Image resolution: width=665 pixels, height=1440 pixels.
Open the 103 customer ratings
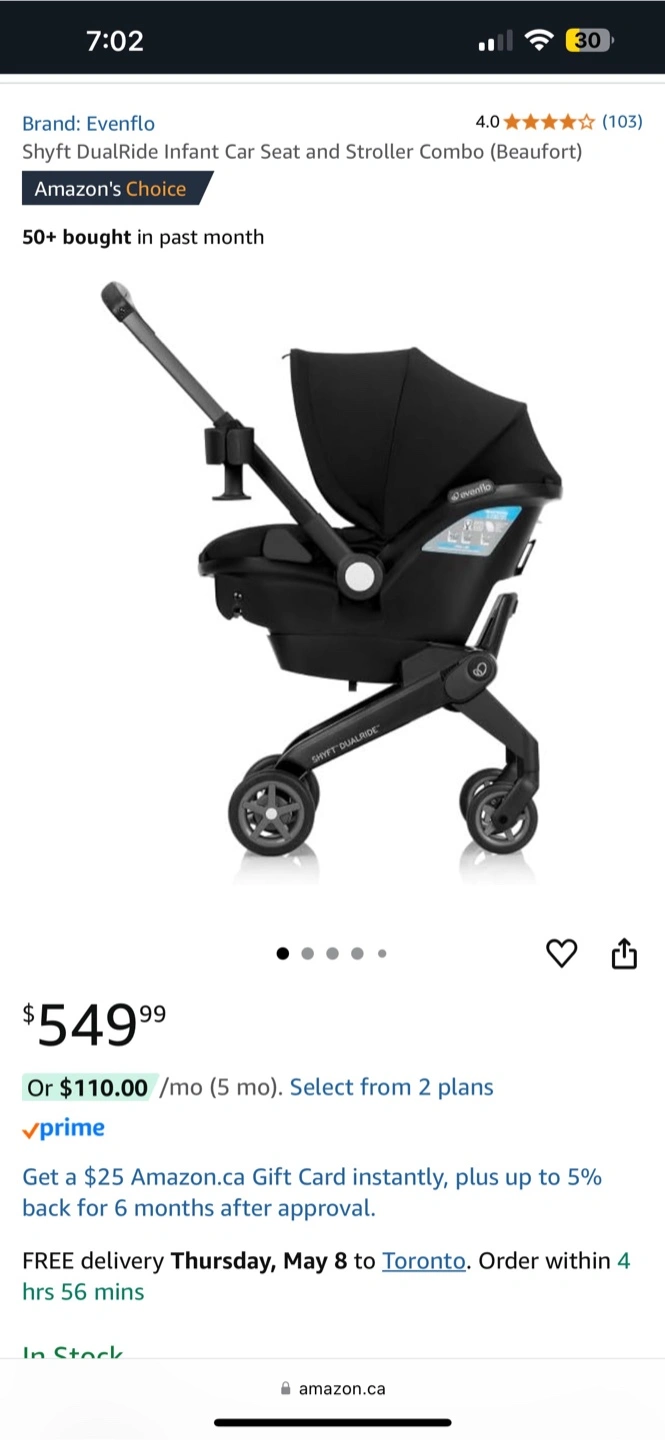[622, 122]
